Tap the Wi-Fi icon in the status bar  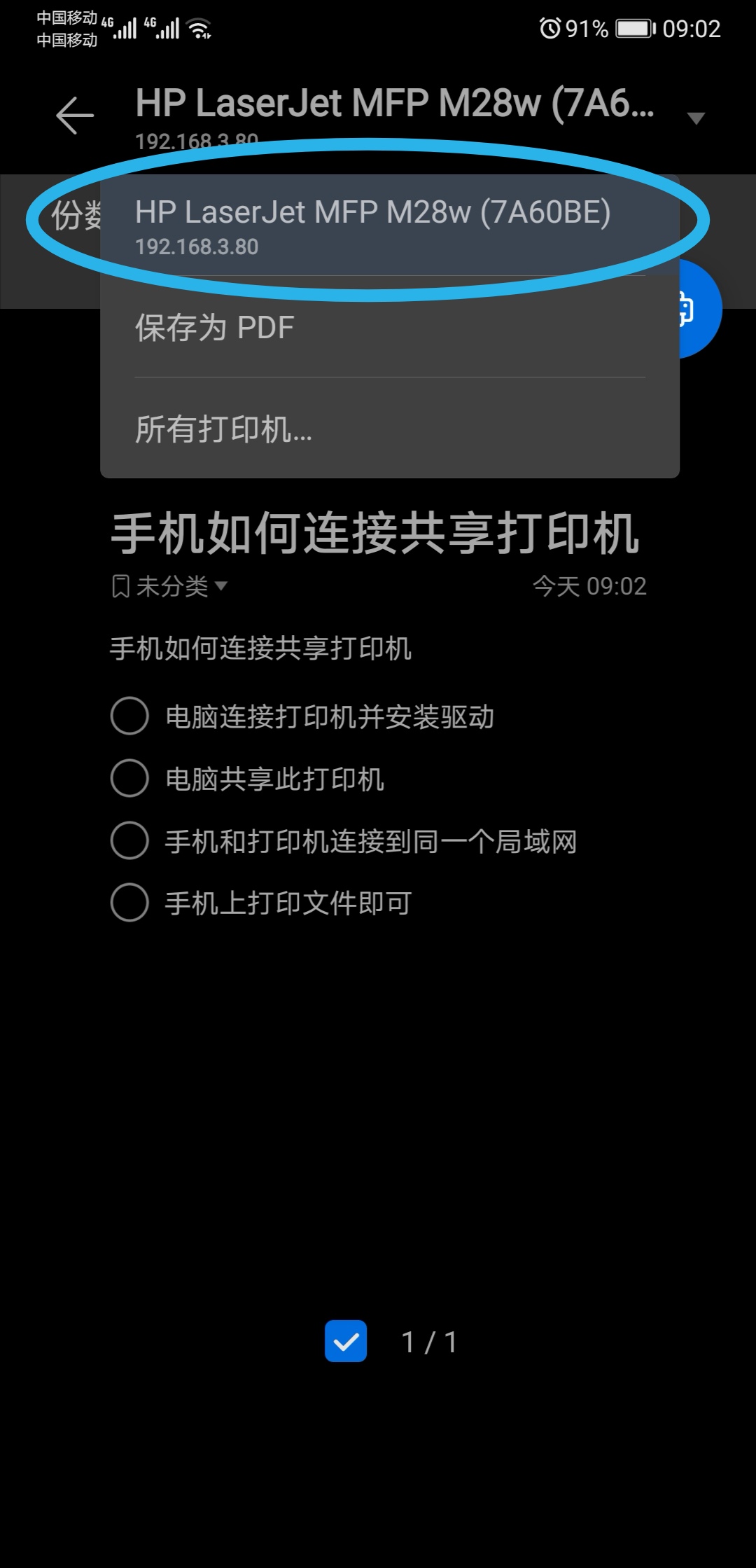[198, 29]
